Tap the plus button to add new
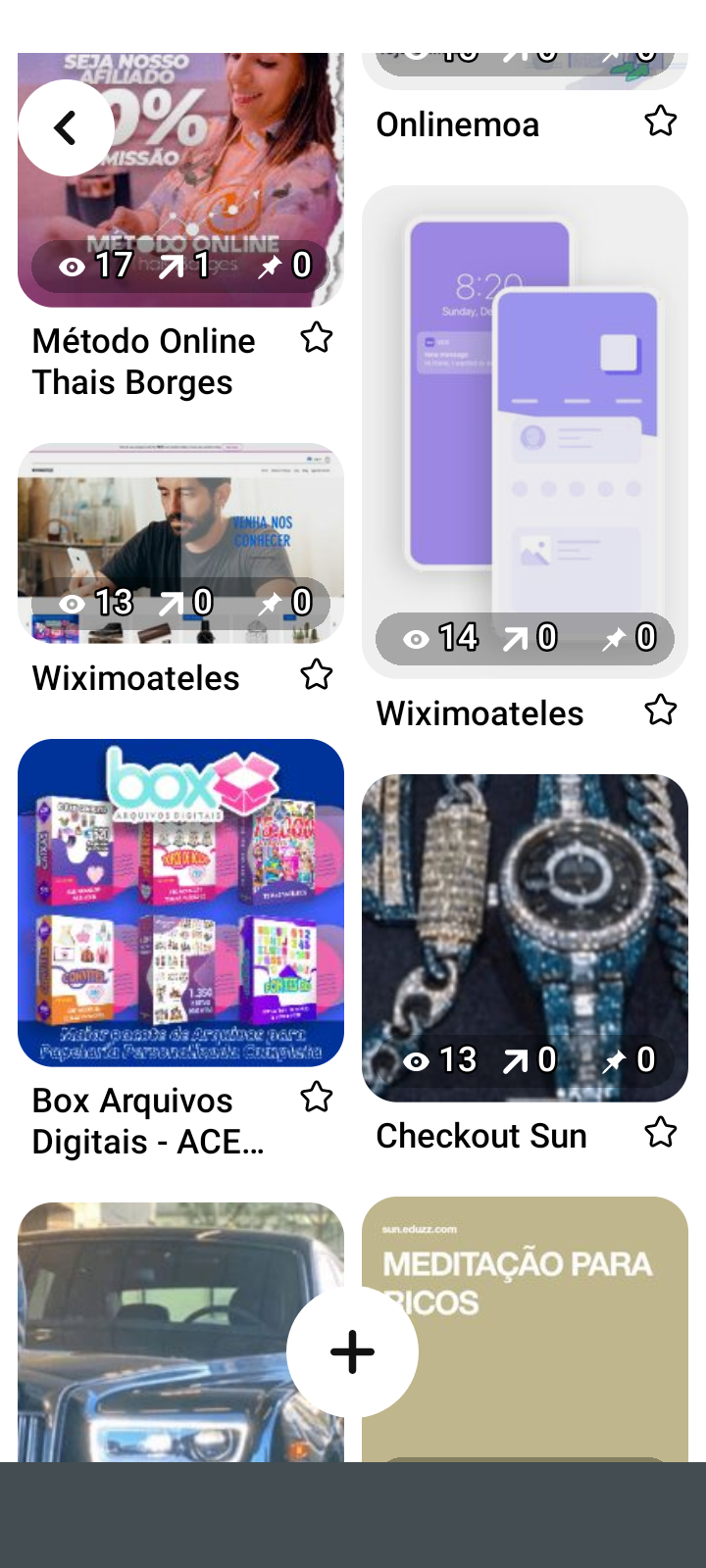Image resolution: width=706 pixels, height=1568 pixels. [352, 1352]
